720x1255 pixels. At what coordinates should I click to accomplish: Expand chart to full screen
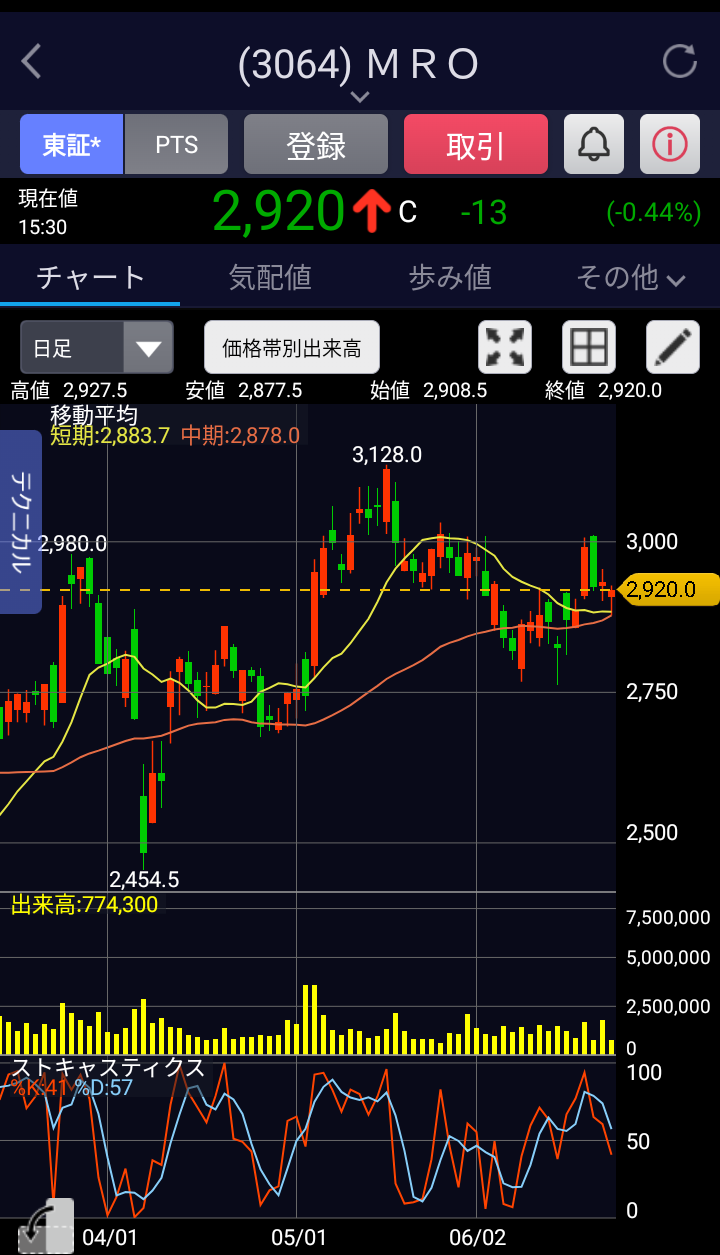(x=505, y=347)
